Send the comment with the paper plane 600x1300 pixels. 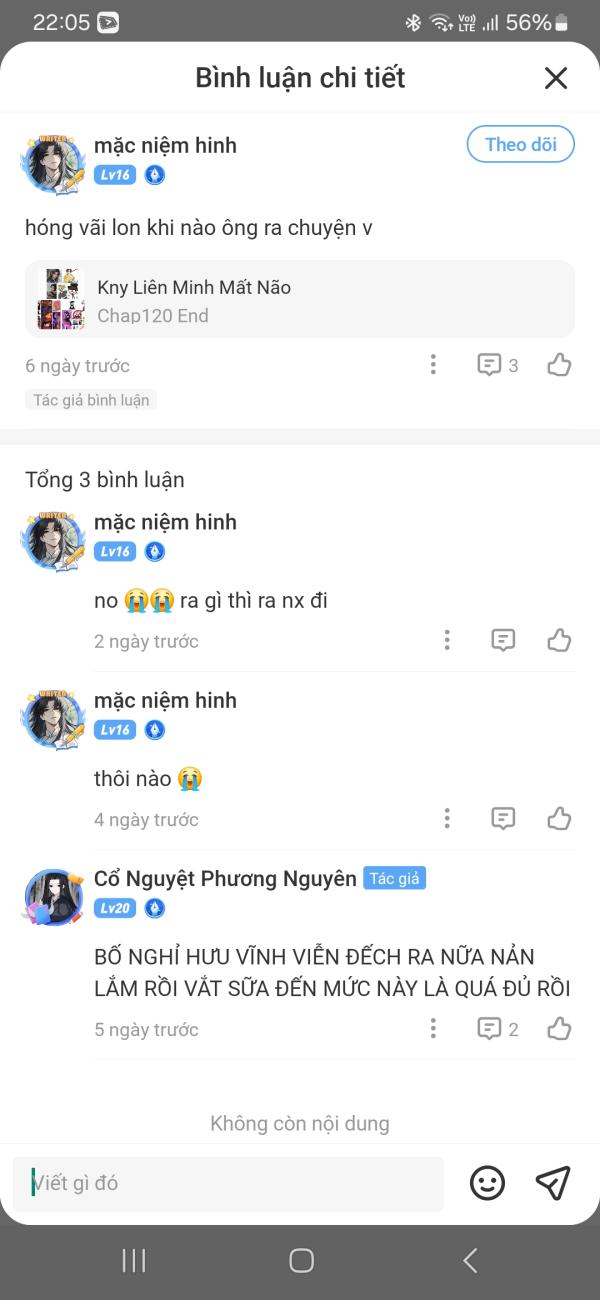[x=552, y=1183]
